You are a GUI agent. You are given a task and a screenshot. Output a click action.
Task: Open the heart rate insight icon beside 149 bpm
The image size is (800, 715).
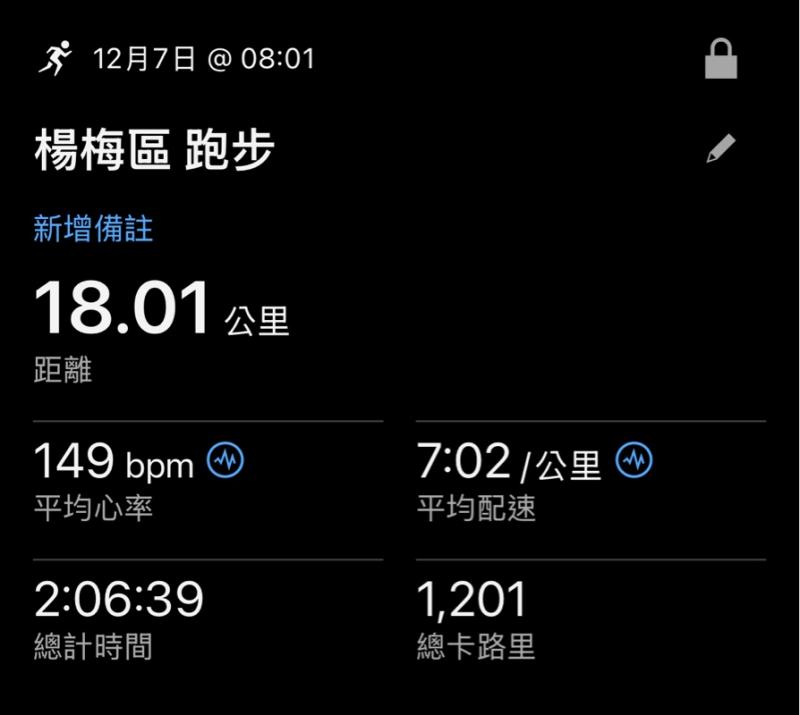[x=225, y=460]
